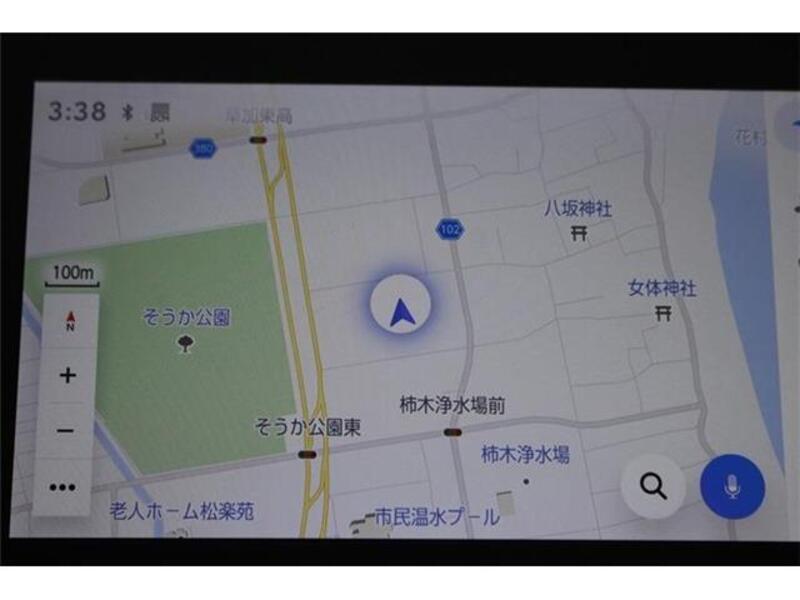
Task: Start voice input with microphone button
Action: pos(732,487)
